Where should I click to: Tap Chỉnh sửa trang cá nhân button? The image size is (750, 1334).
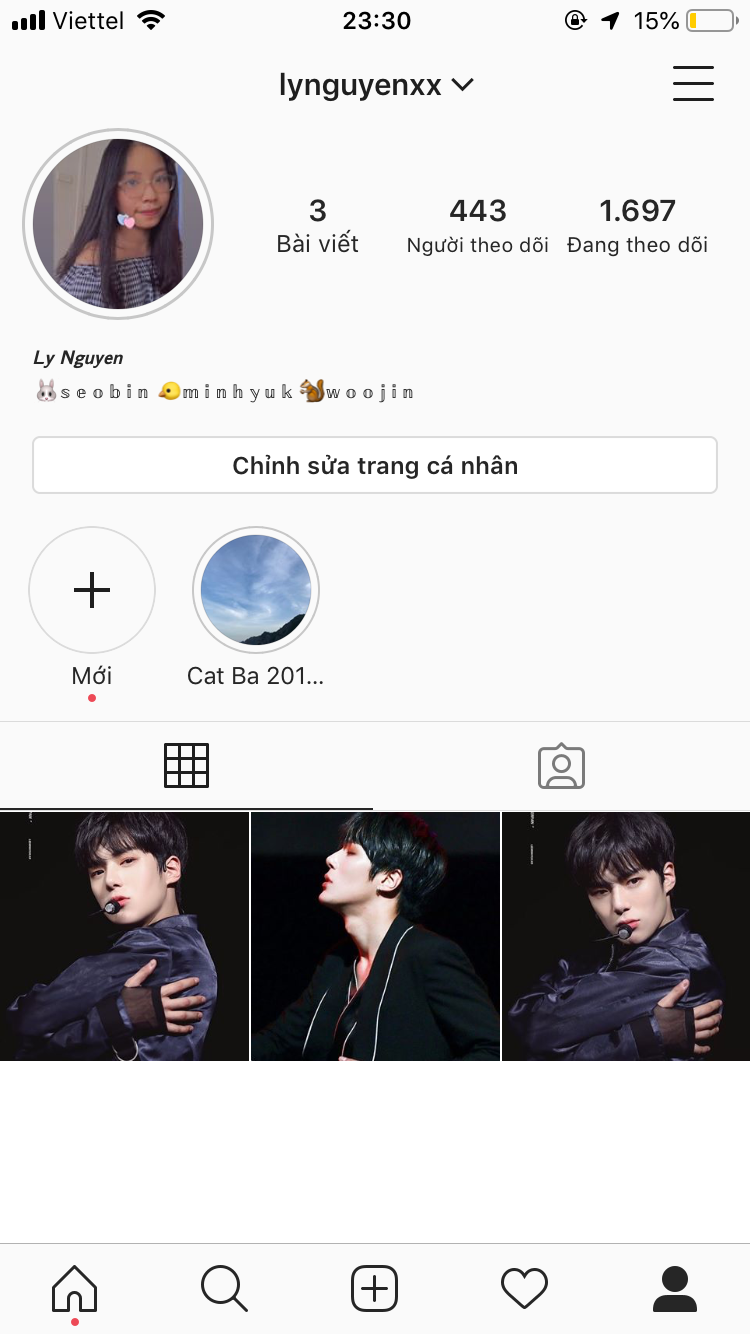375,465
